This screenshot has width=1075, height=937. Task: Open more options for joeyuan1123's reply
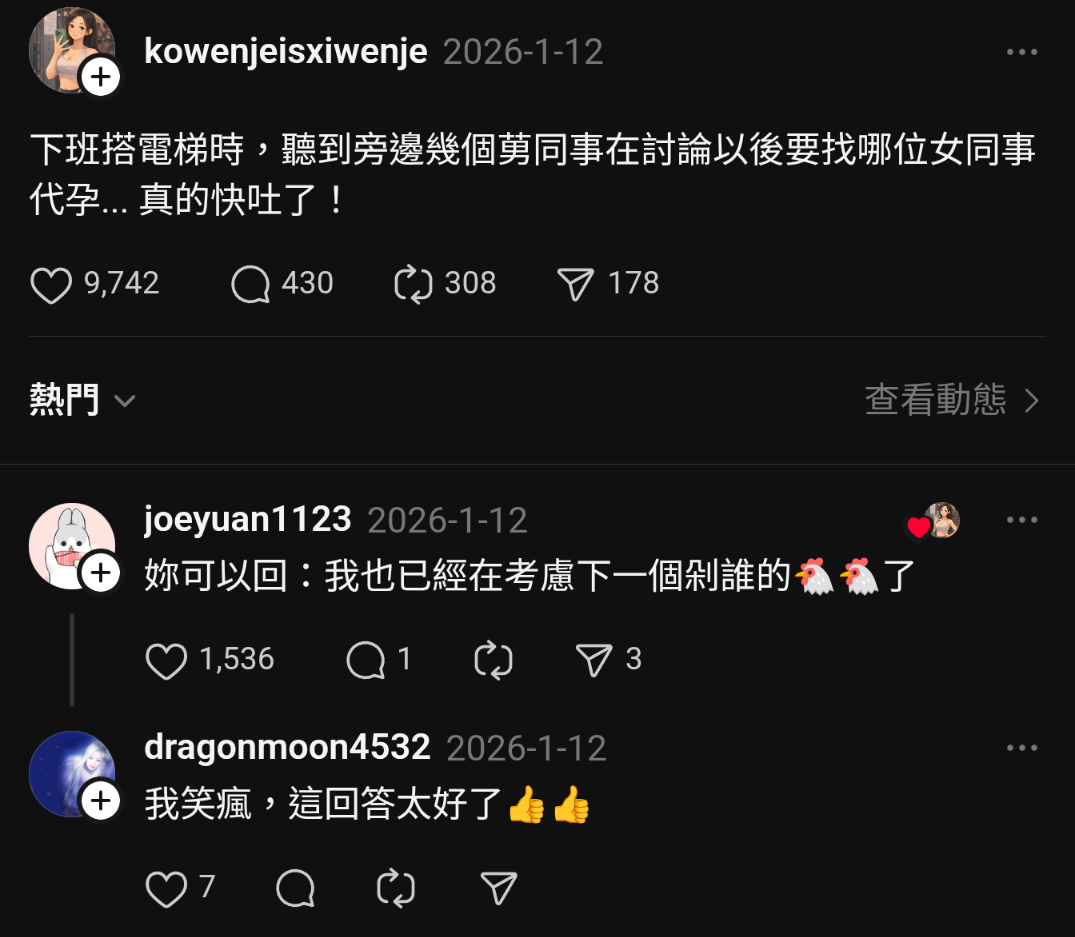(x=1022, y=520)
